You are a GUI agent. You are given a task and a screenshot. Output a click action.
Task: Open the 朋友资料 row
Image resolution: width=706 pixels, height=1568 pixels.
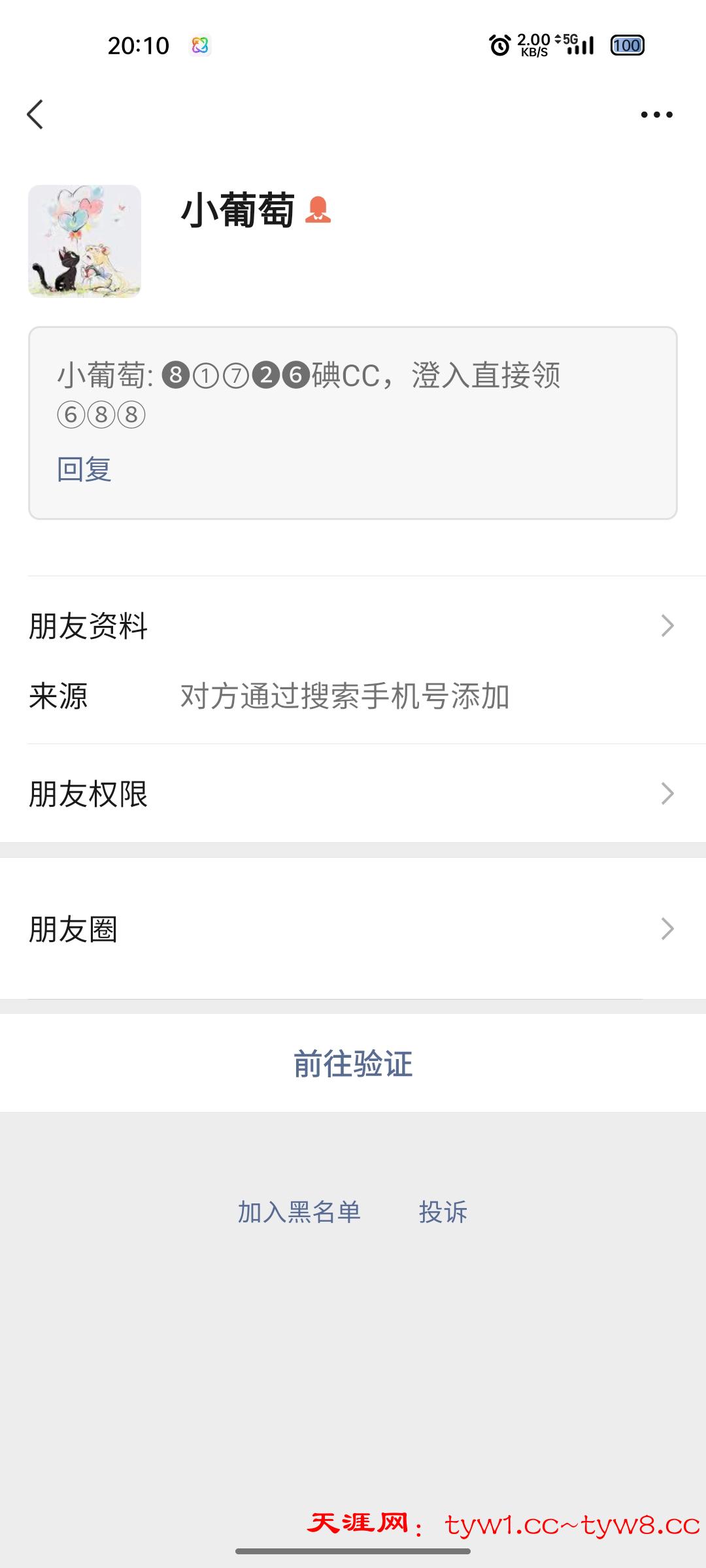[x=353, y=626]
